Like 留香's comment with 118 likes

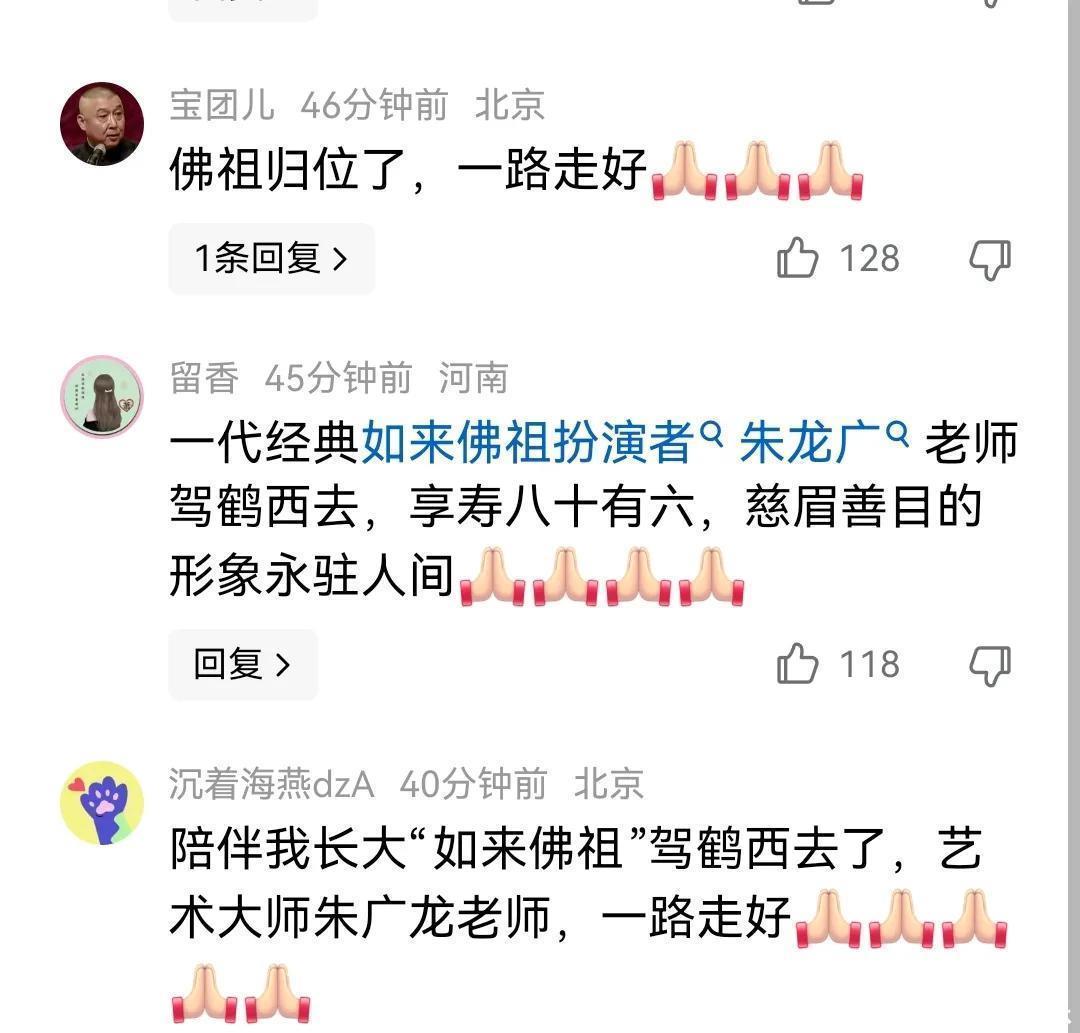tap(798, 665)
